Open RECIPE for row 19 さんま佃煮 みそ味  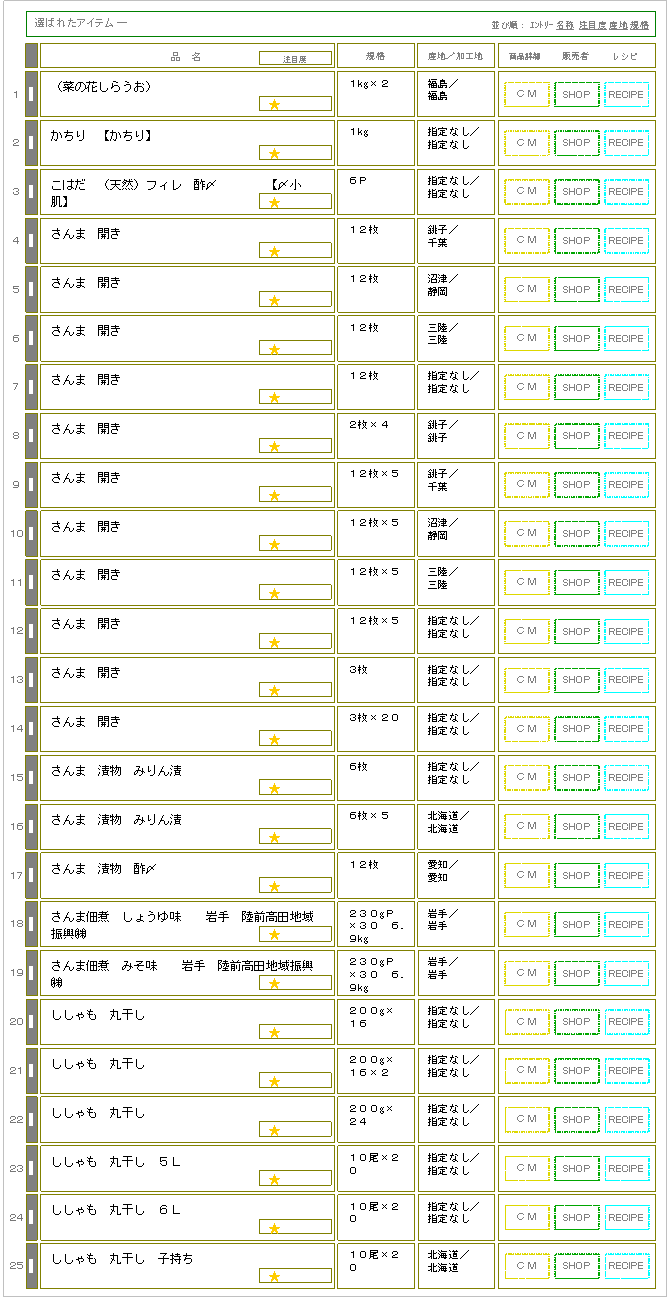[x=627, y=974]
